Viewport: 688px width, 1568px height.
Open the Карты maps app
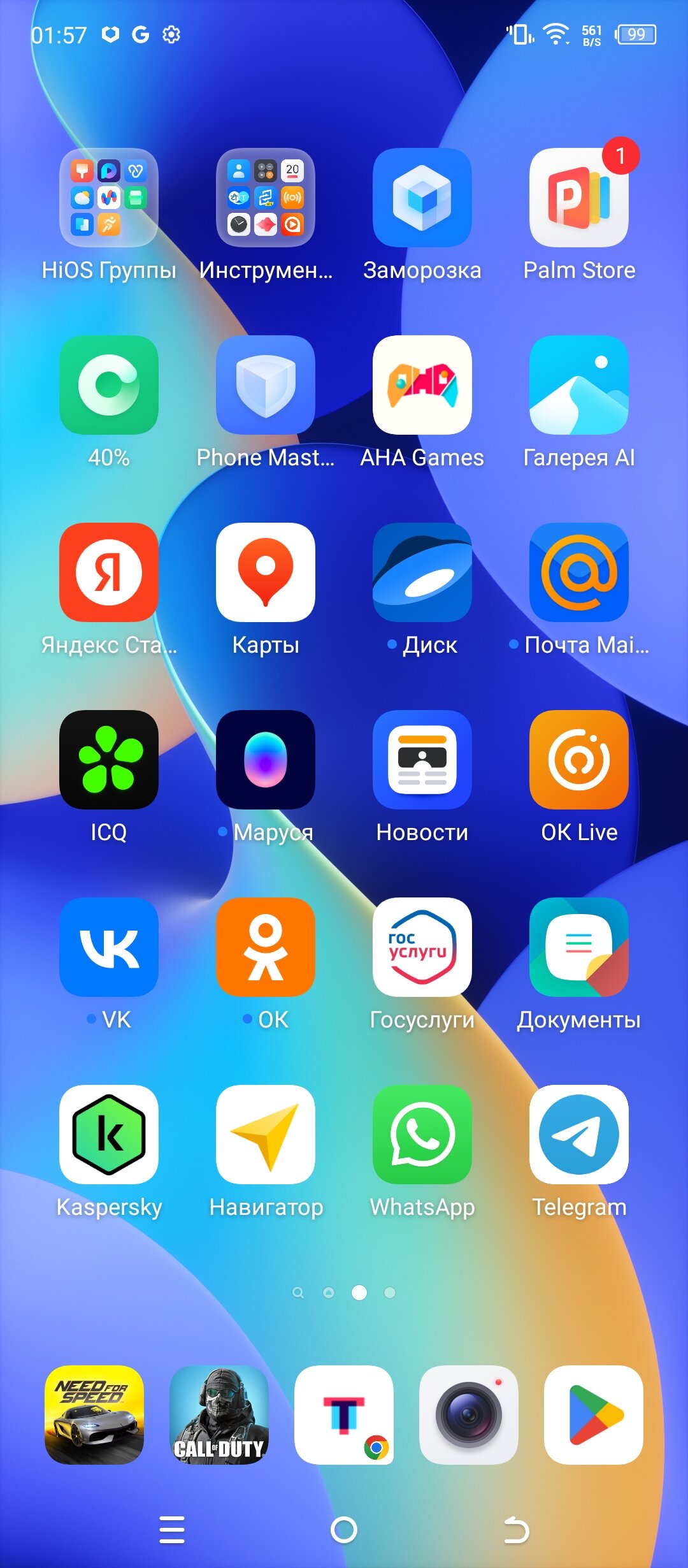click(266, 572)
